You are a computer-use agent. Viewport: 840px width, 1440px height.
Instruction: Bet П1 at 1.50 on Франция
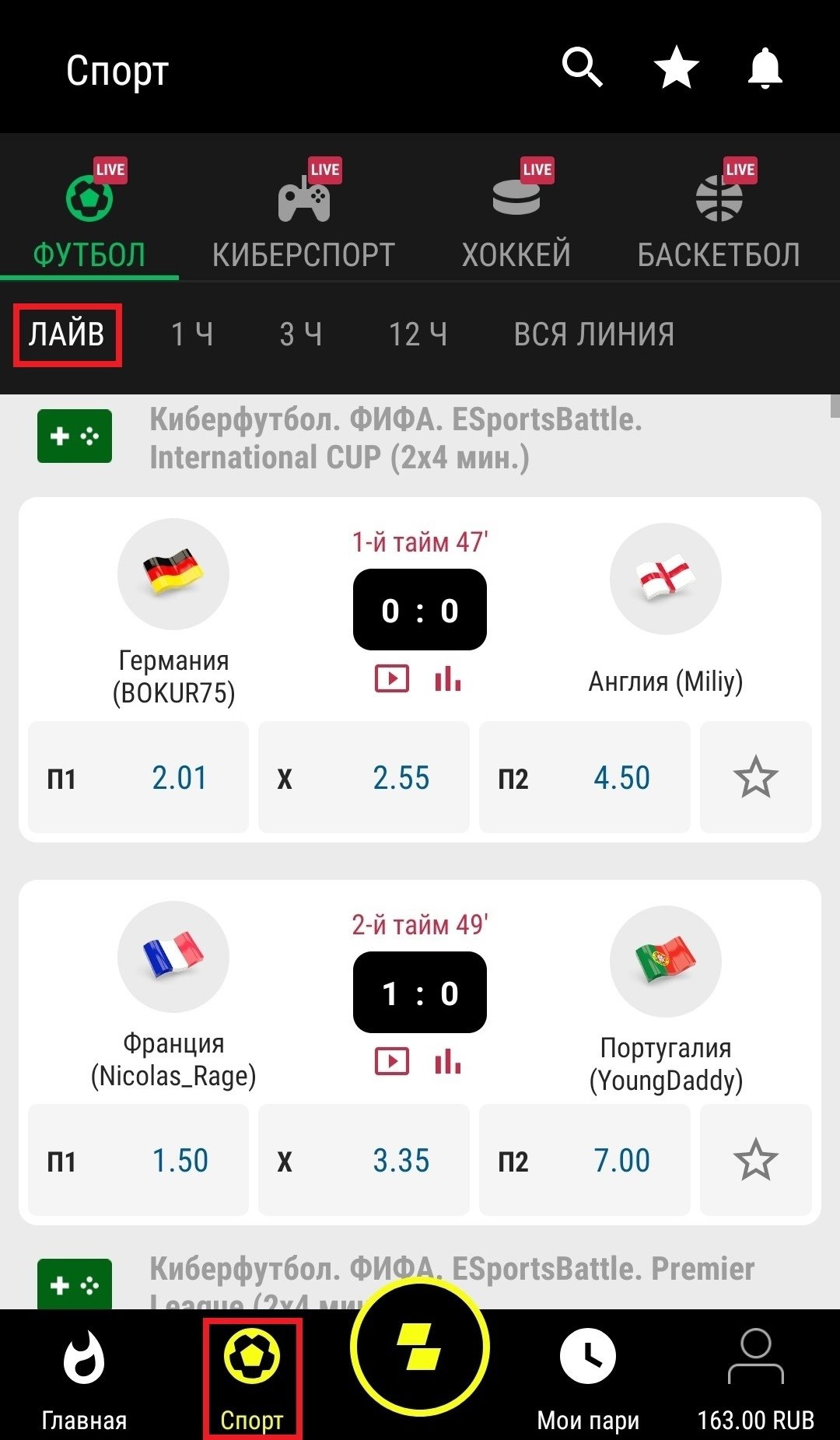coord(138,1160)
